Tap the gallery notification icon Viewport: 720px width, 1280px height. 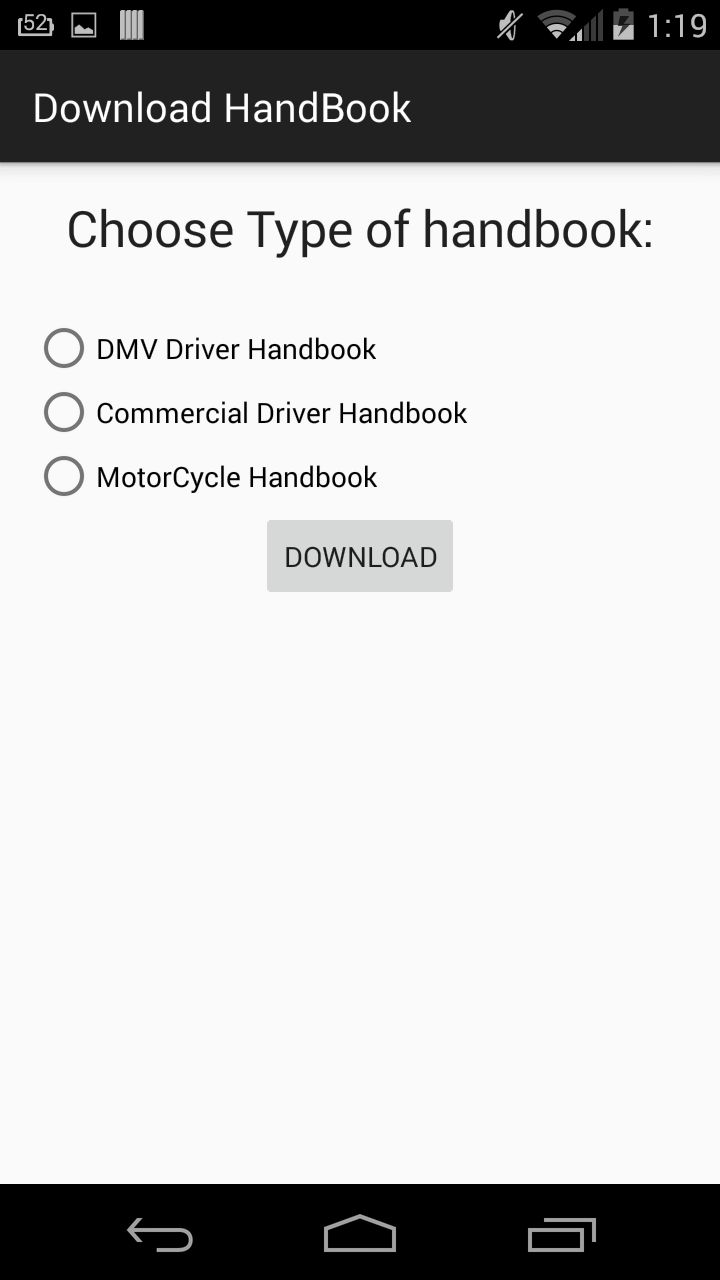pyautogui.click(x=83, y=24)
